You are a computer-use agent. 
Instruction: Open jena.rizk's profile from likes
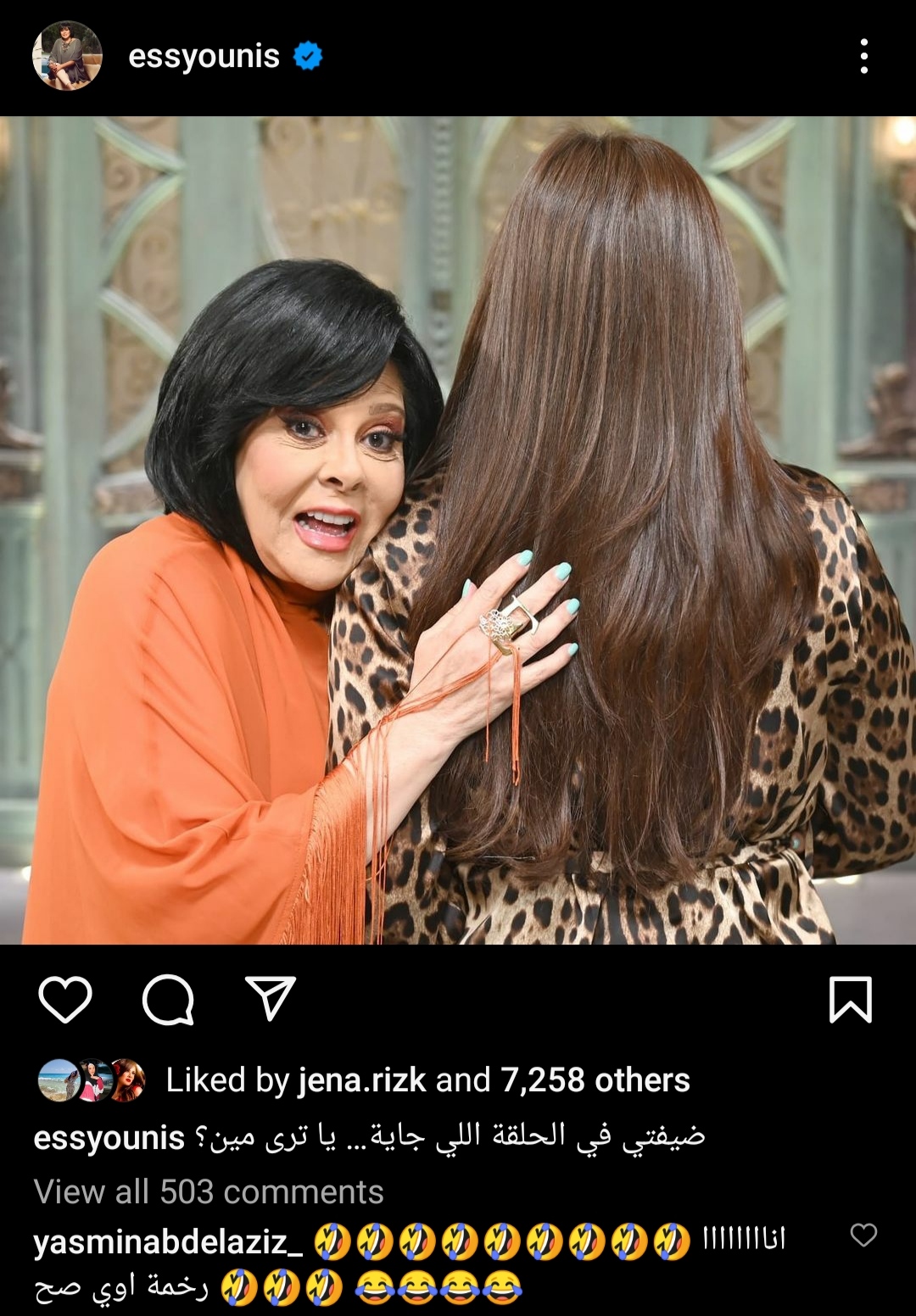tap(362, 1080)
